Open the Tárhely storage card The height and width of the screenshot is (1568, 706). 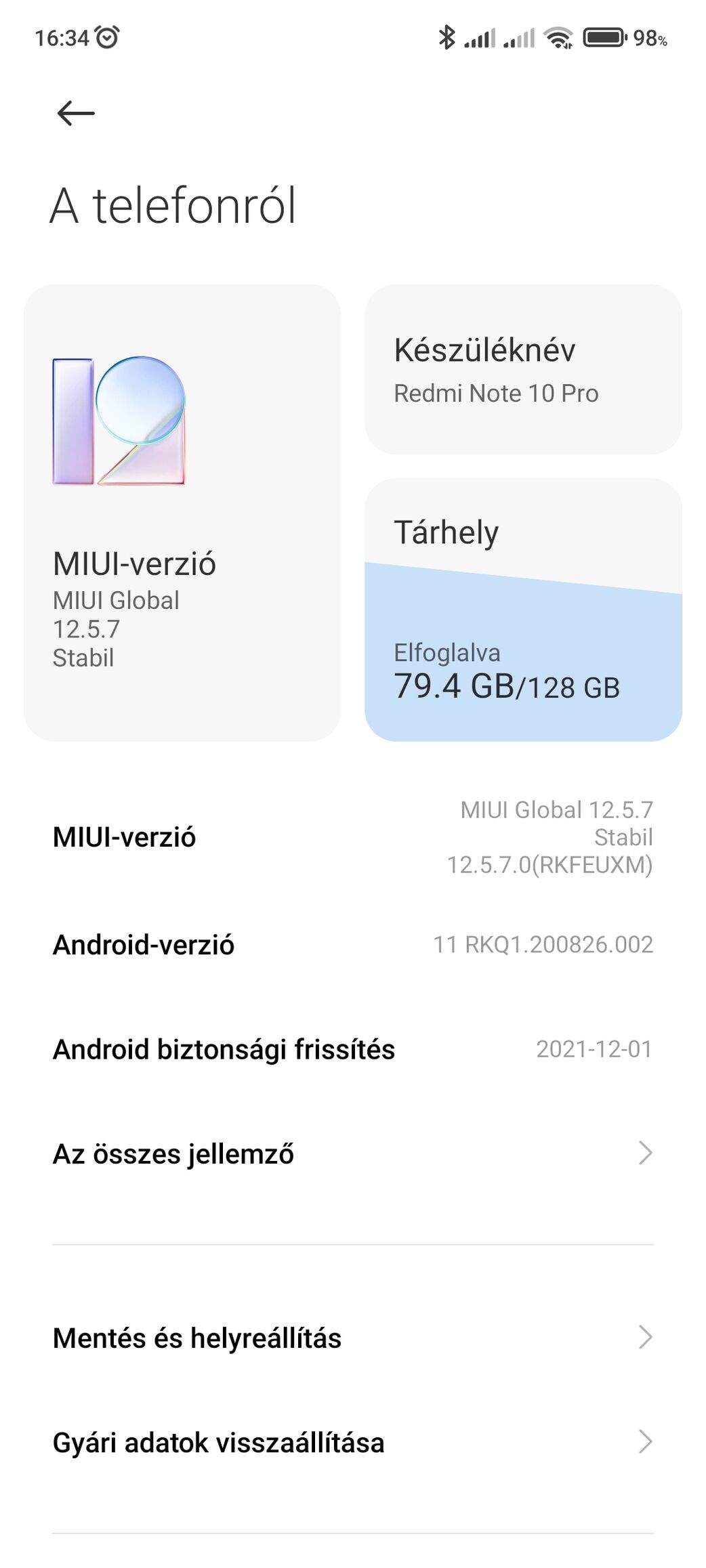point(523,610)
